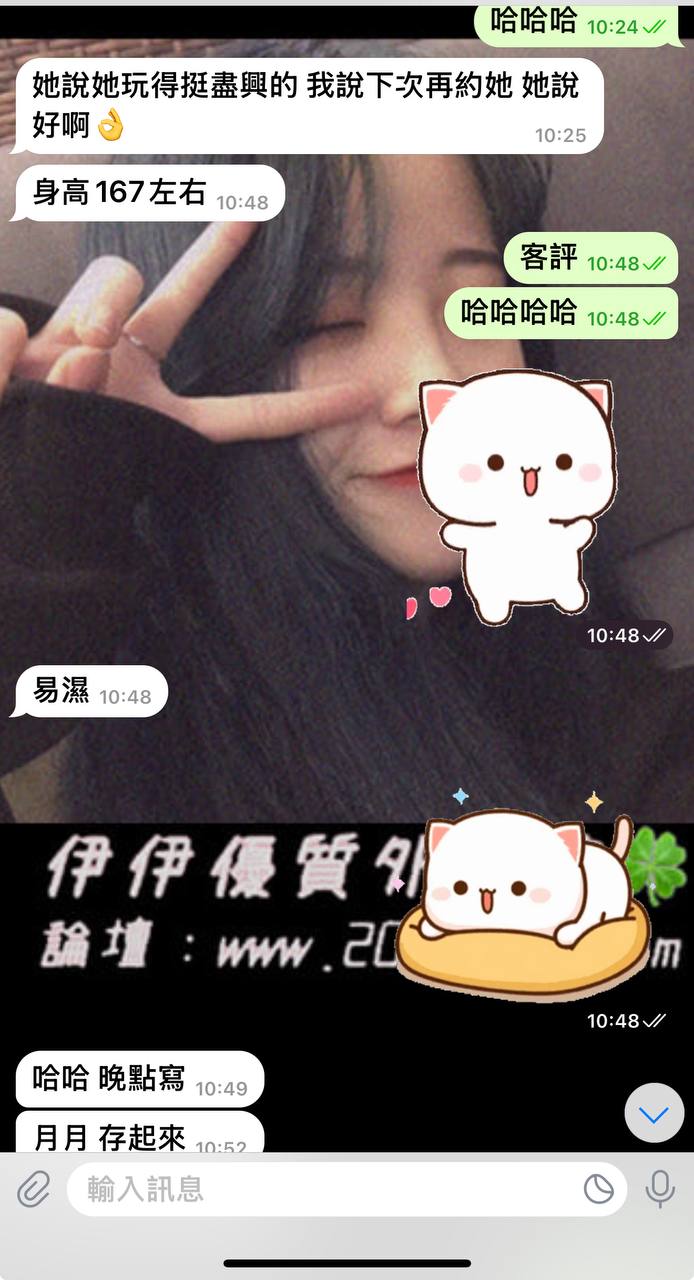Jump to latest messages with down arrow
The width and height of the screenshot is (694, 1280).
tap(654, 1114)
